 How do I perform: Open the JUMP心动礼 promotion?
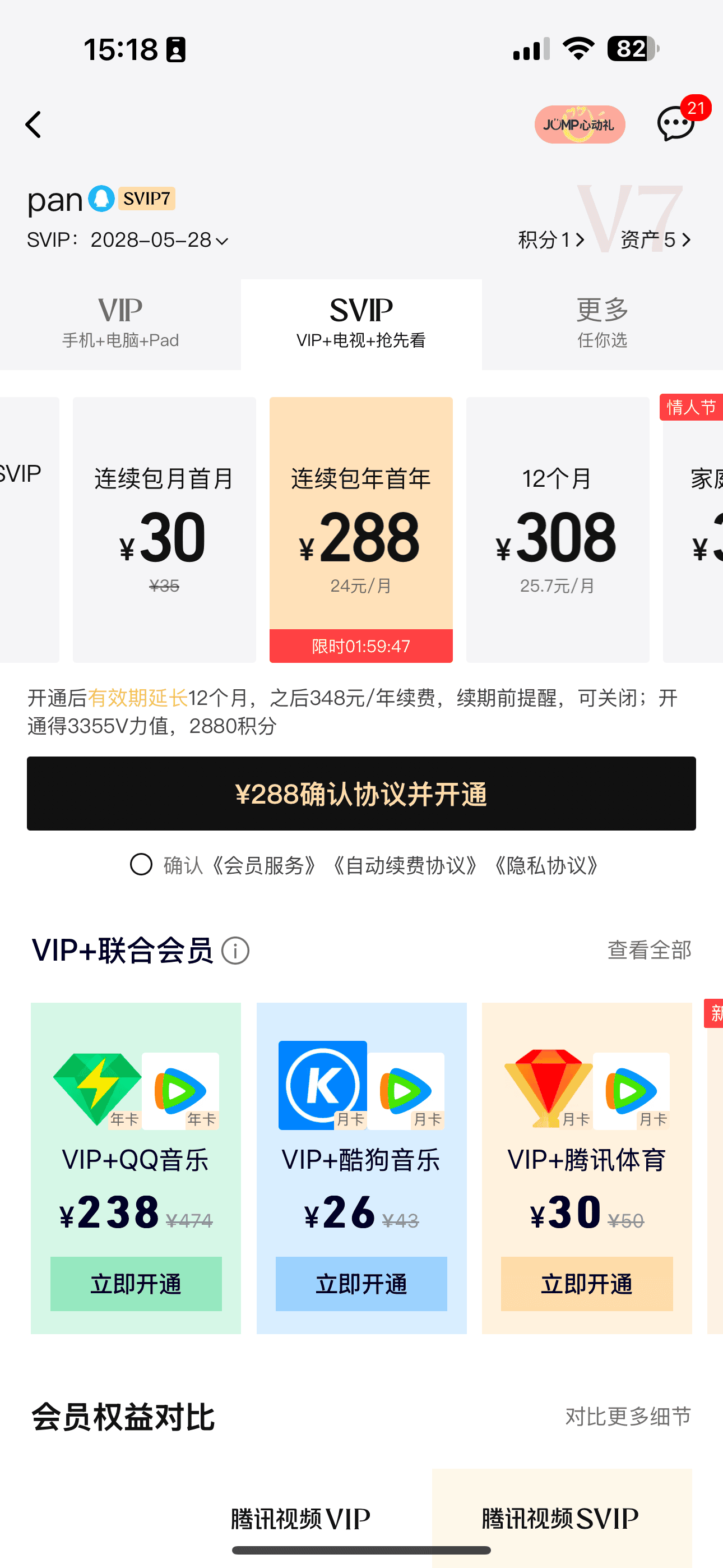tap(580, 125)
